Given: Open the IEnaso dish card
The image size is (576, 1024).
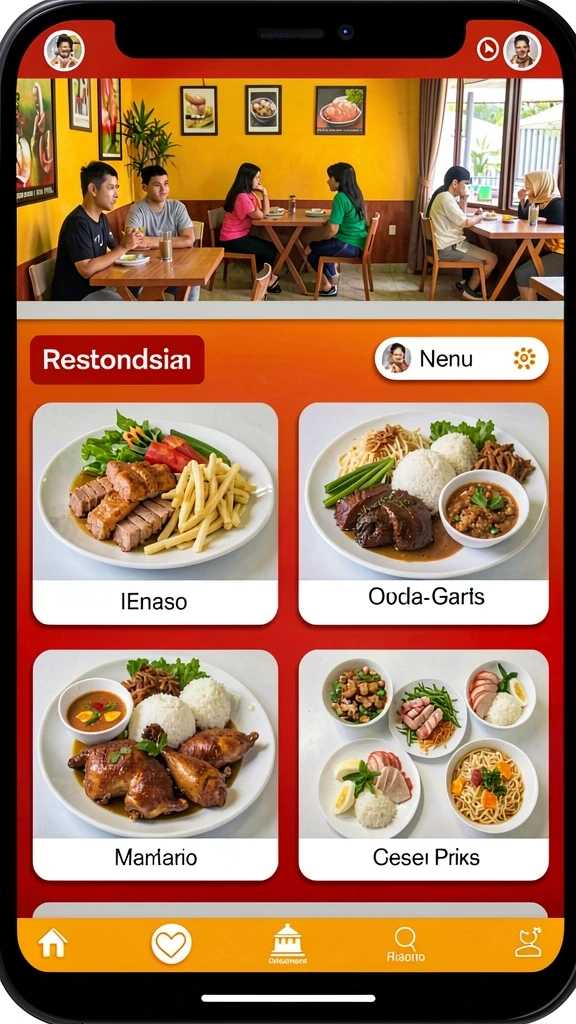Looking at the screenshot, I should point(155,514).
